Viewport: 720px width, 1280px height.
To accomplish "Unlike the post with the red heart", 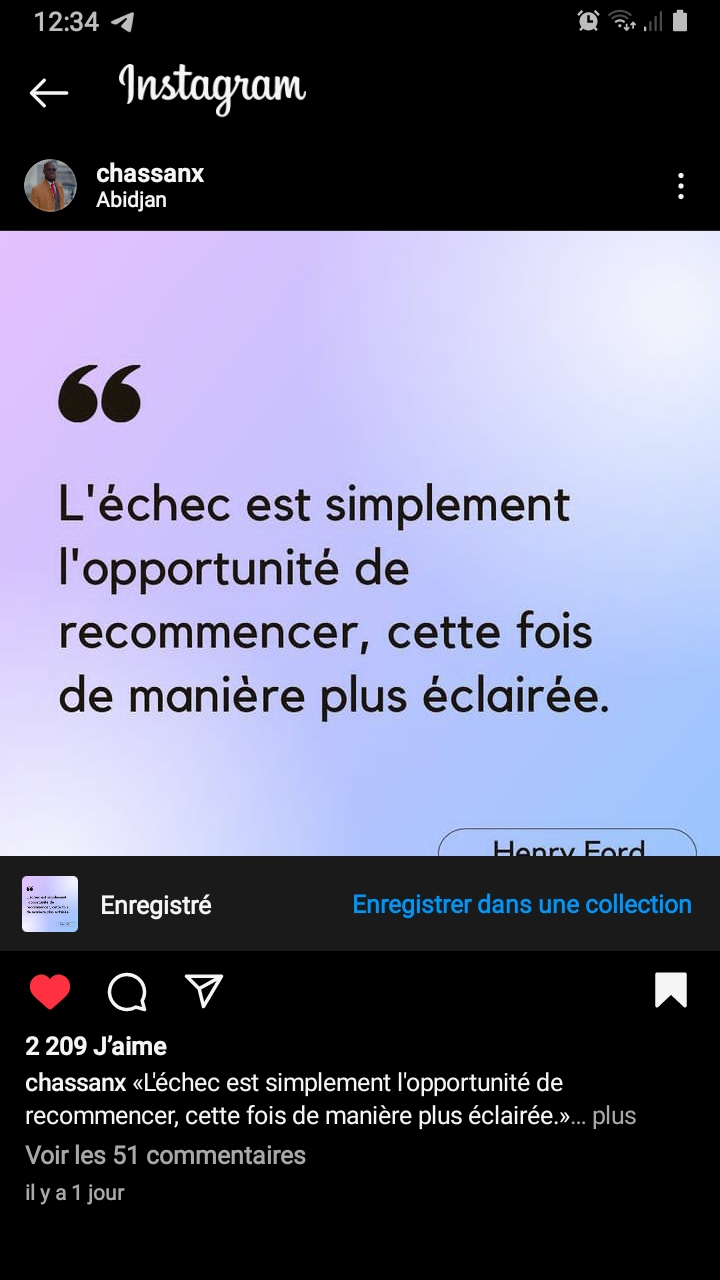I will 50,991.
